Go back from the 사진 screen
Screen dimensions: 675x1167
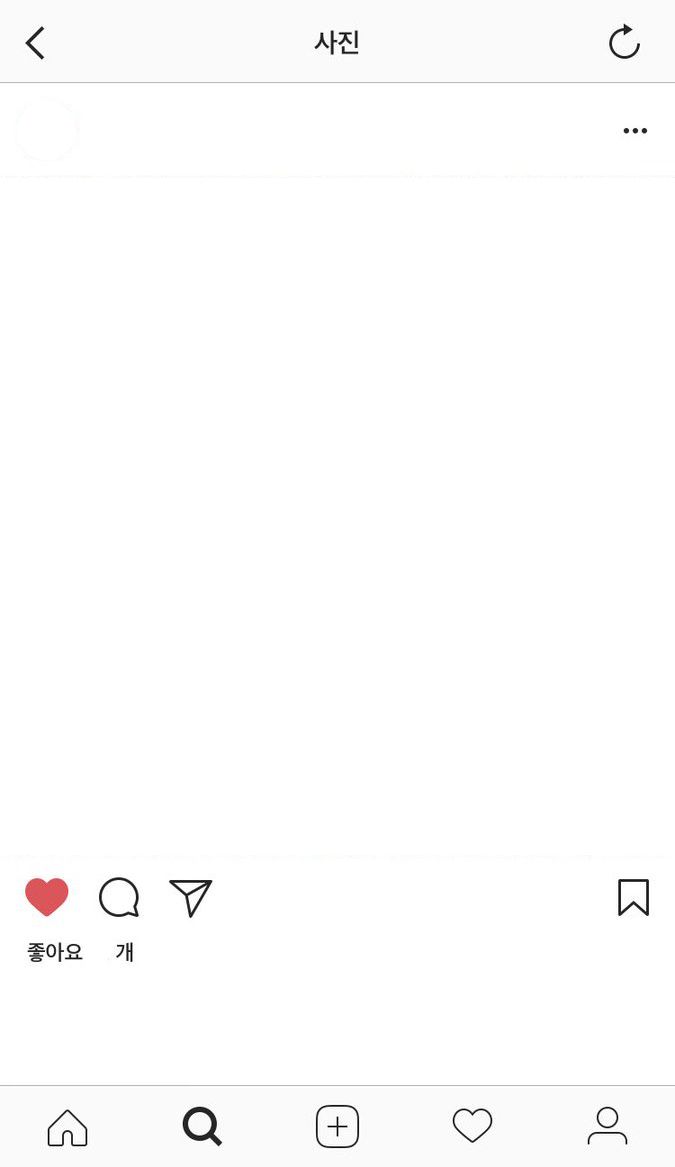36,42
